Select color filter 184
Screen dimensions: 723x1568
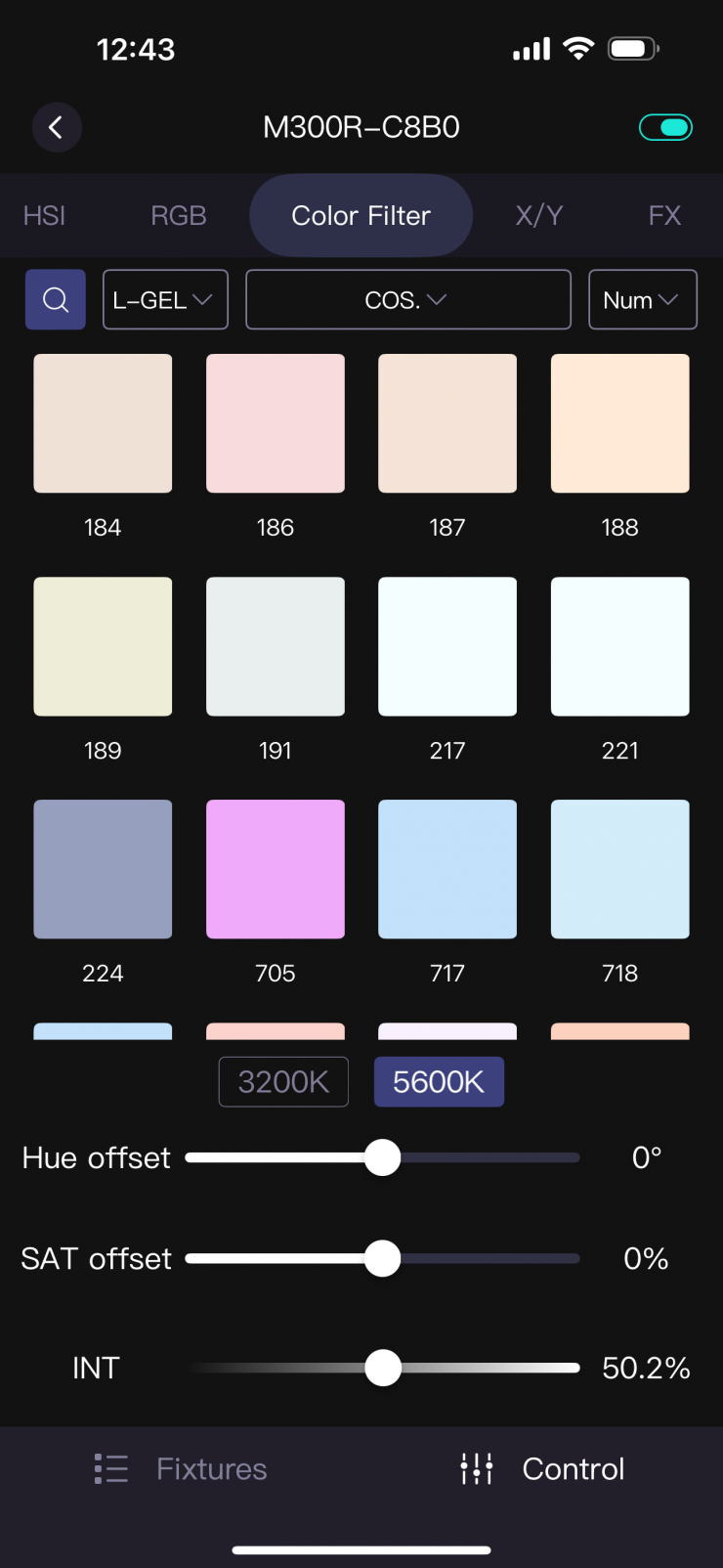coord(103,423)
